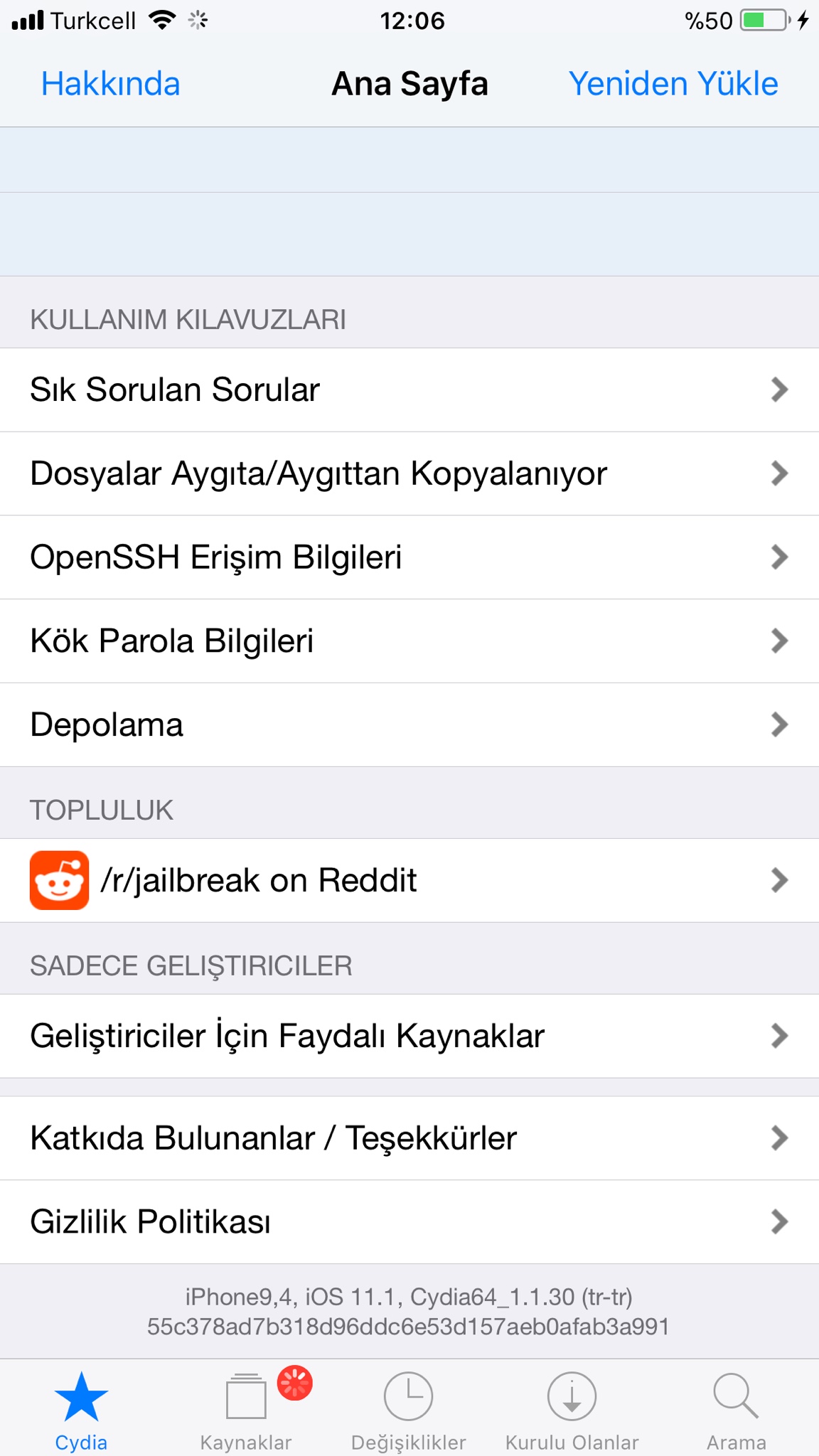Open Kök Parola Bilgileri
The image size is (819, 1456).
point(409,641)
